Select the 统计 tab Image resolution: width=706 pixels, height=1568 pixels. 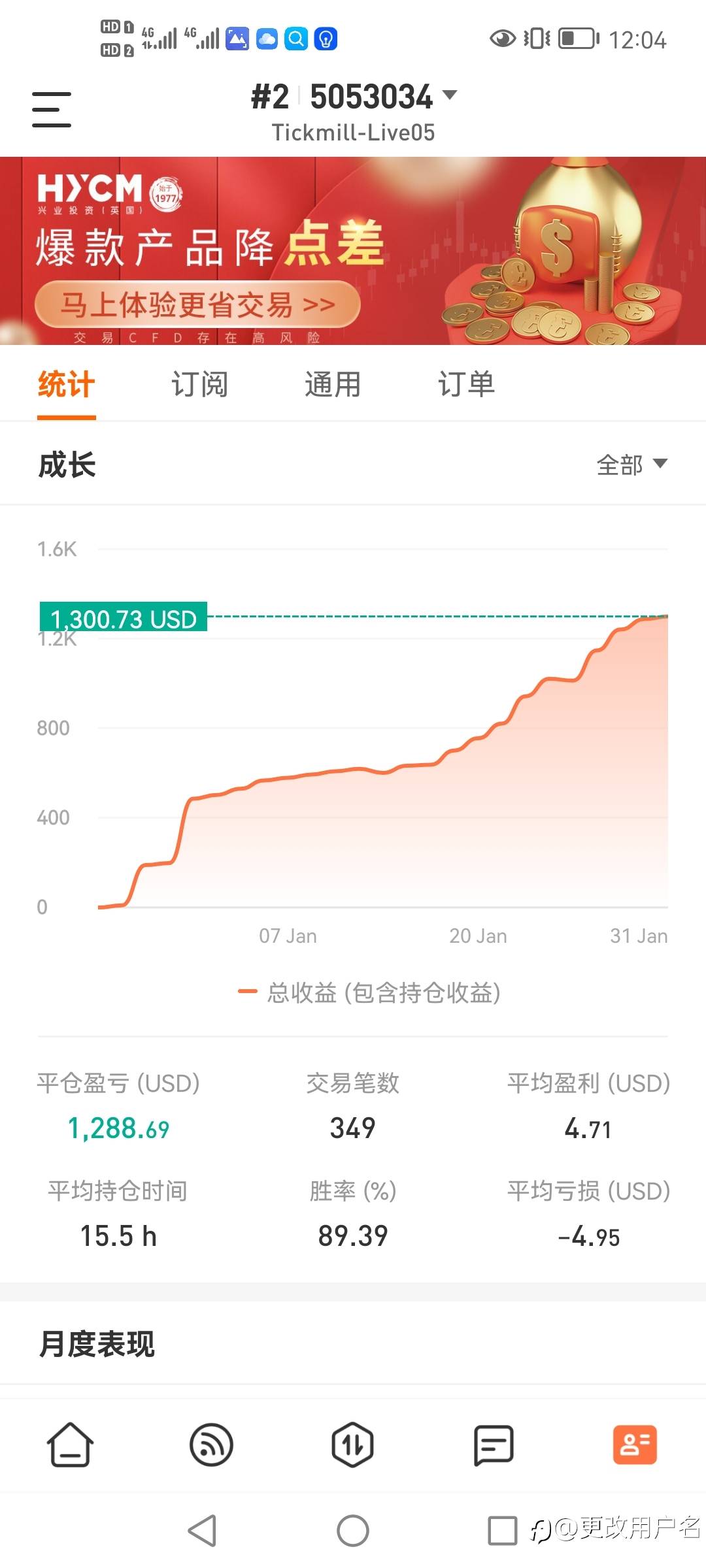(x=66, y=384)
